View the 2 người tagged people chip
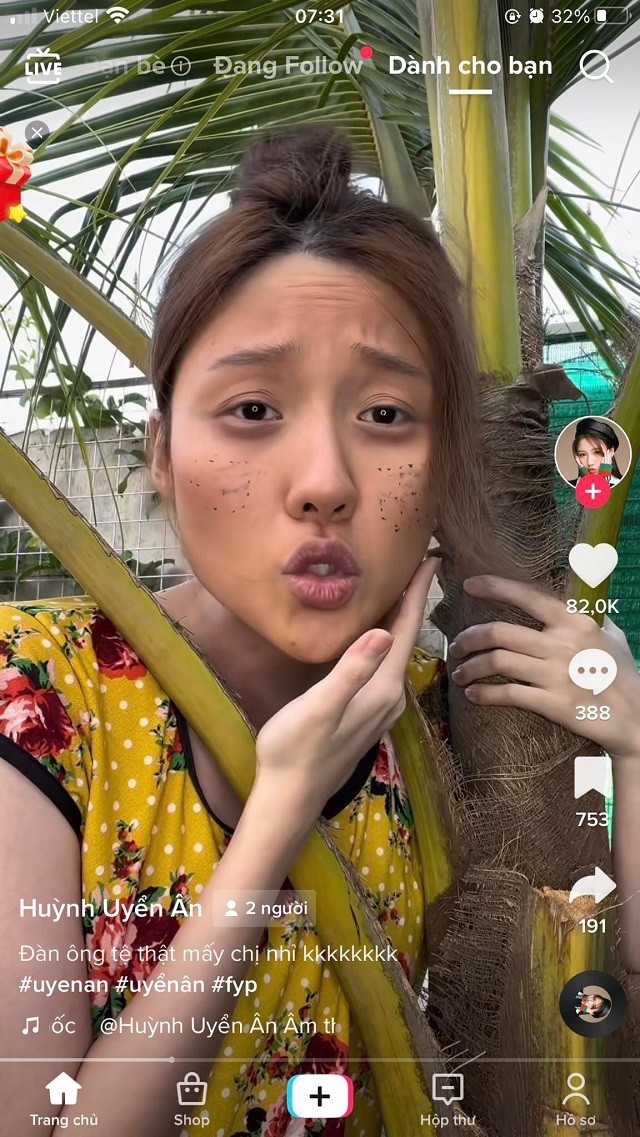The image size is (640, 1137). pyautogui.click(x=265, y=908)
